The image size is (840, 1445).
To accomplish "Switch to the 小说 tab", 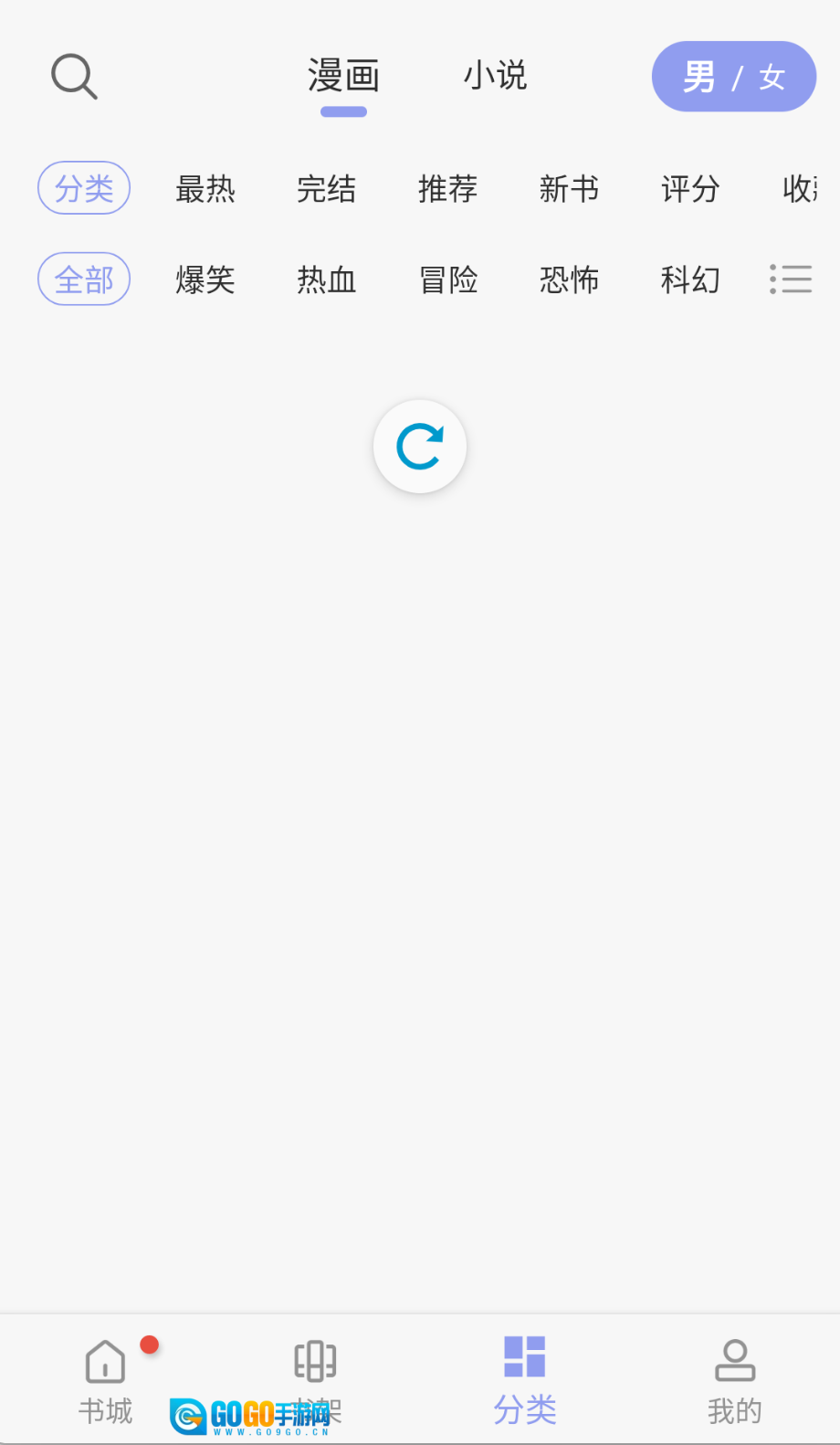I will pos(495,76).
